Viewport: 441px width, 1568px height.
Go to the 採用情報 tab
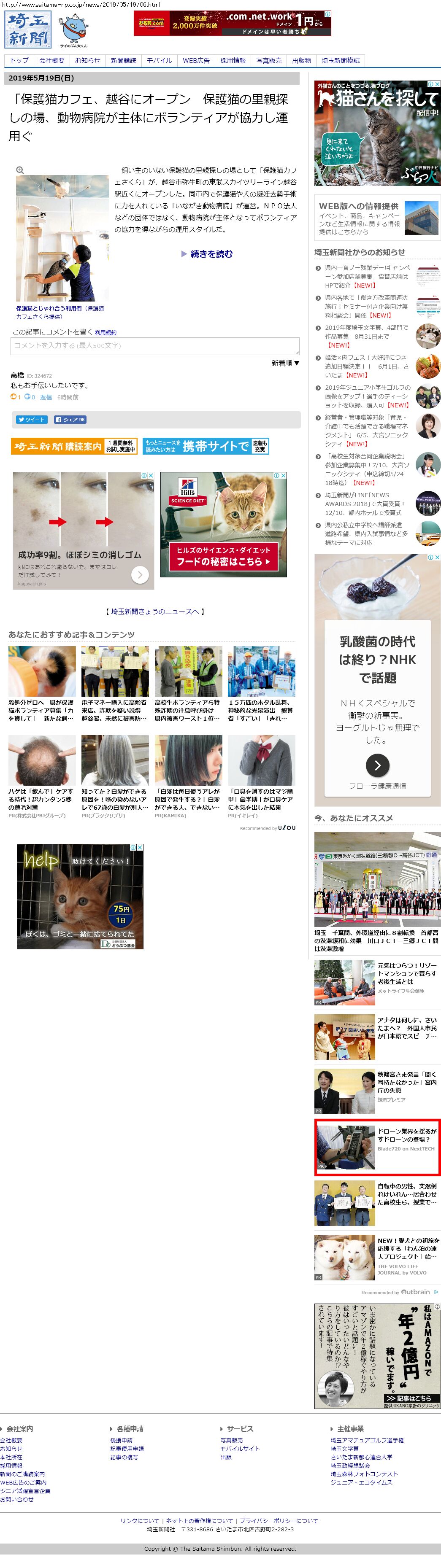coord(233,60)
